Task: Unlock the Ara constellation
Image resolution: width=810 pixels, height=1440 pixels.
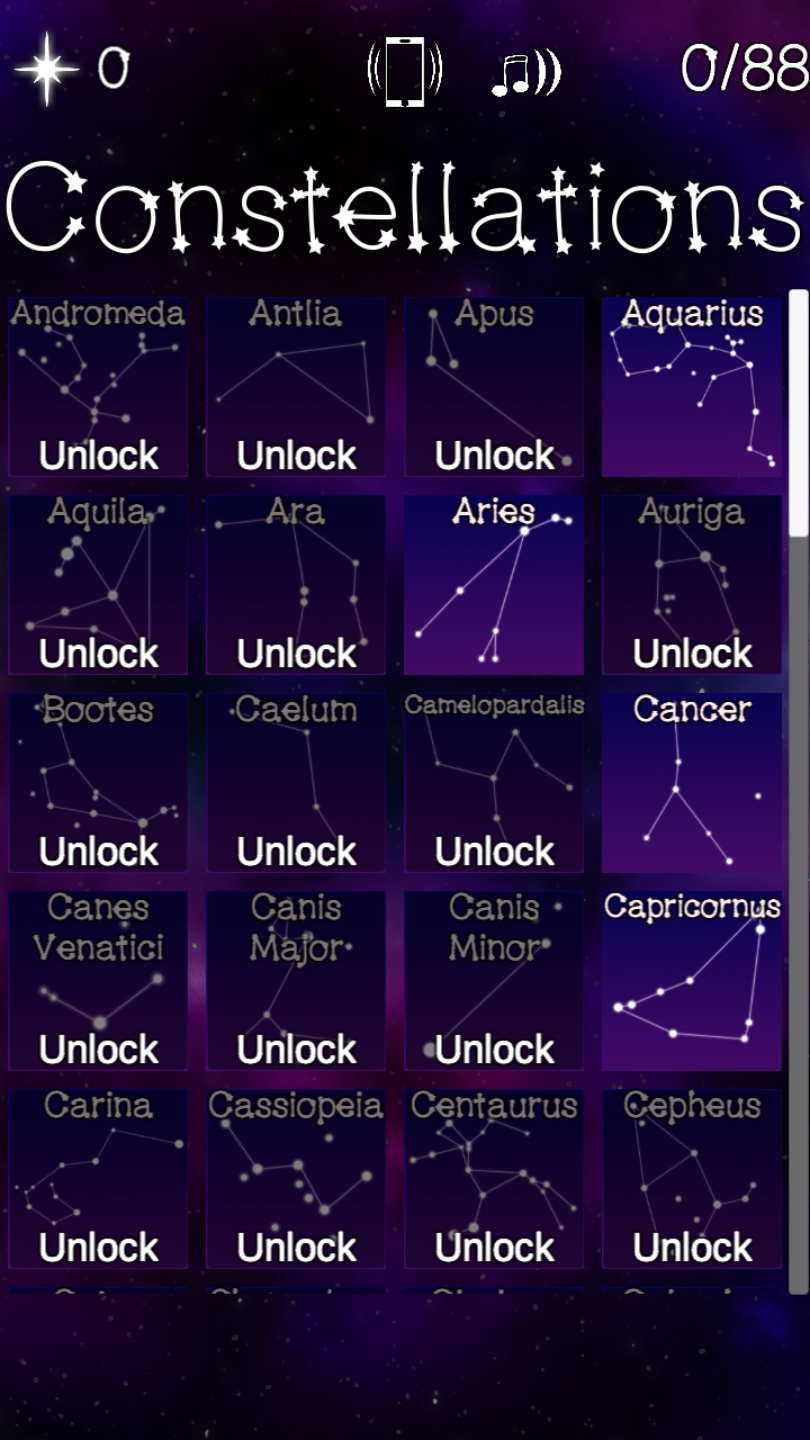Action: (296, 653)
